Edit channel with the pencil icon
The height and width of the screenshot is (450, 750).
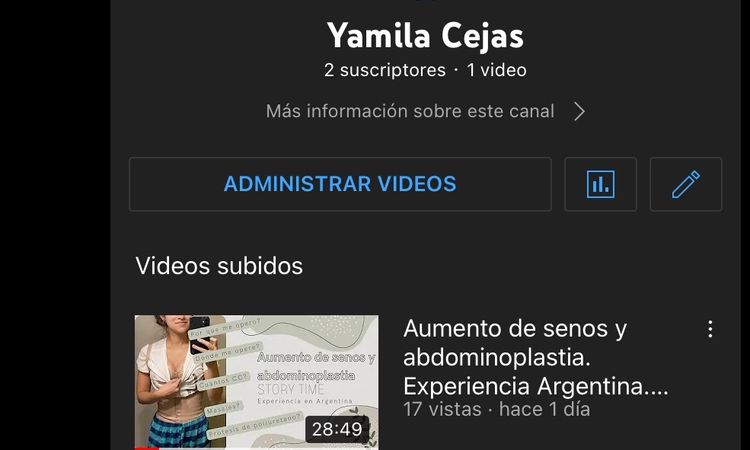coord(685,184)
